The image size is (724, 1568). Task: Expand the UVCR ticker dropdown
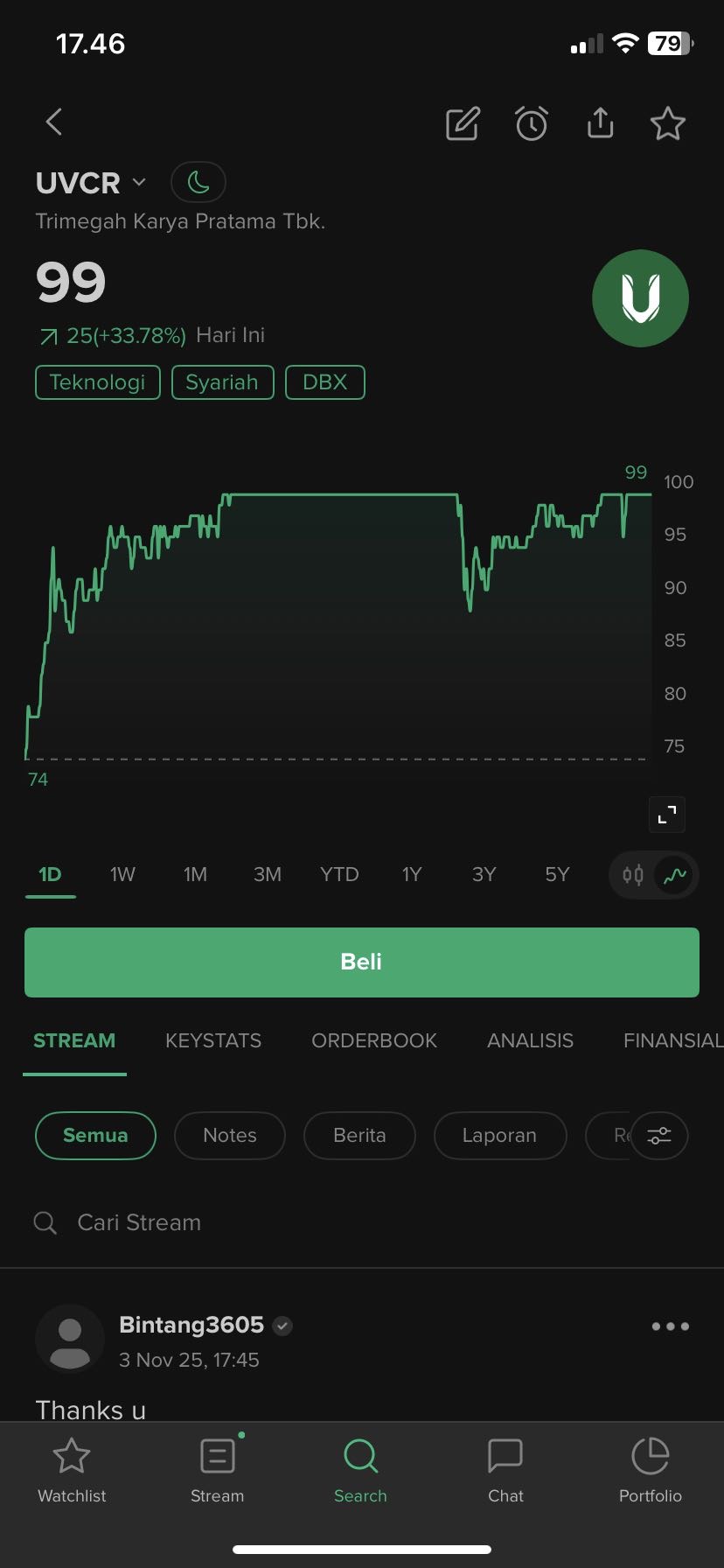pyautogui.click(x=138, y=182)
